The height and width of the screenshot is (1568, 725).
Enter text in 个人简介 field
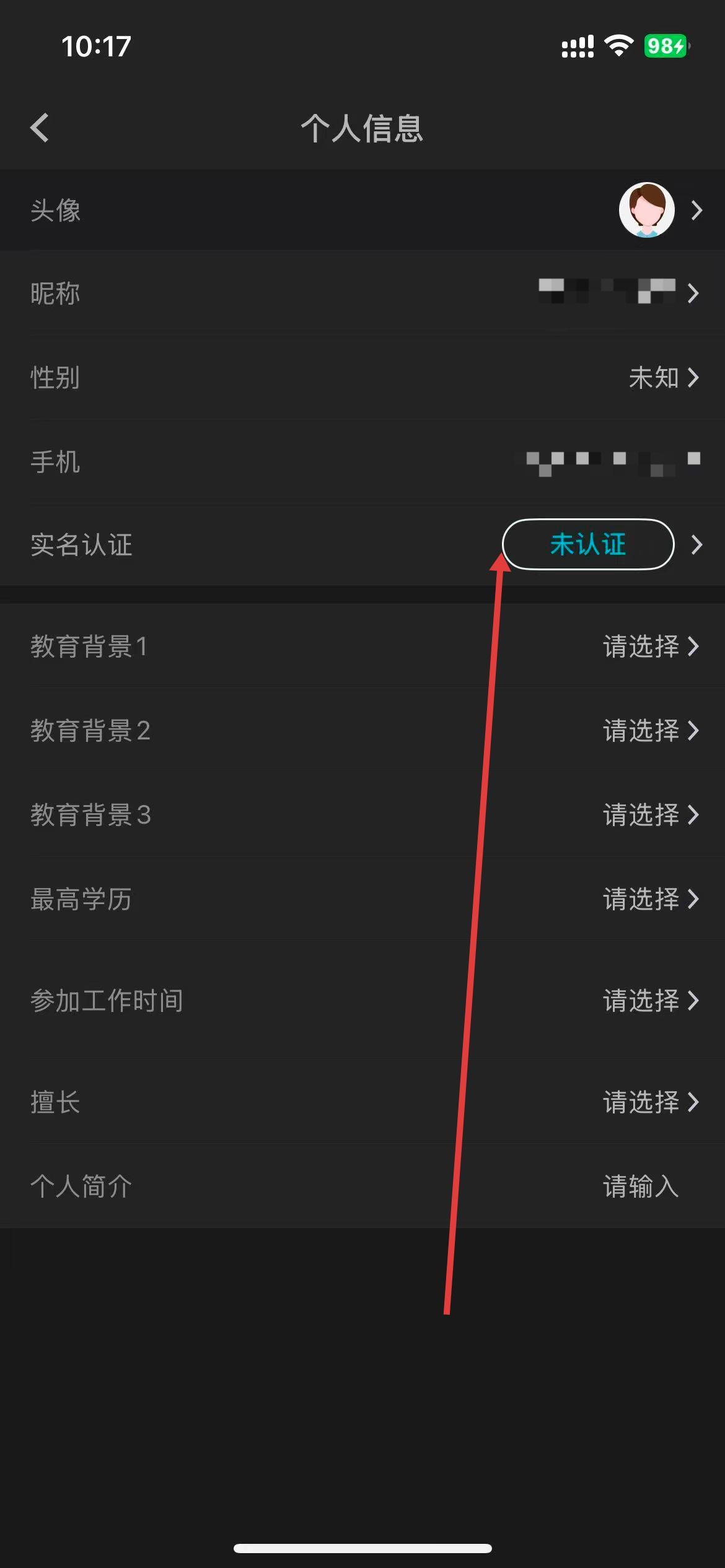pos(639,1186)
